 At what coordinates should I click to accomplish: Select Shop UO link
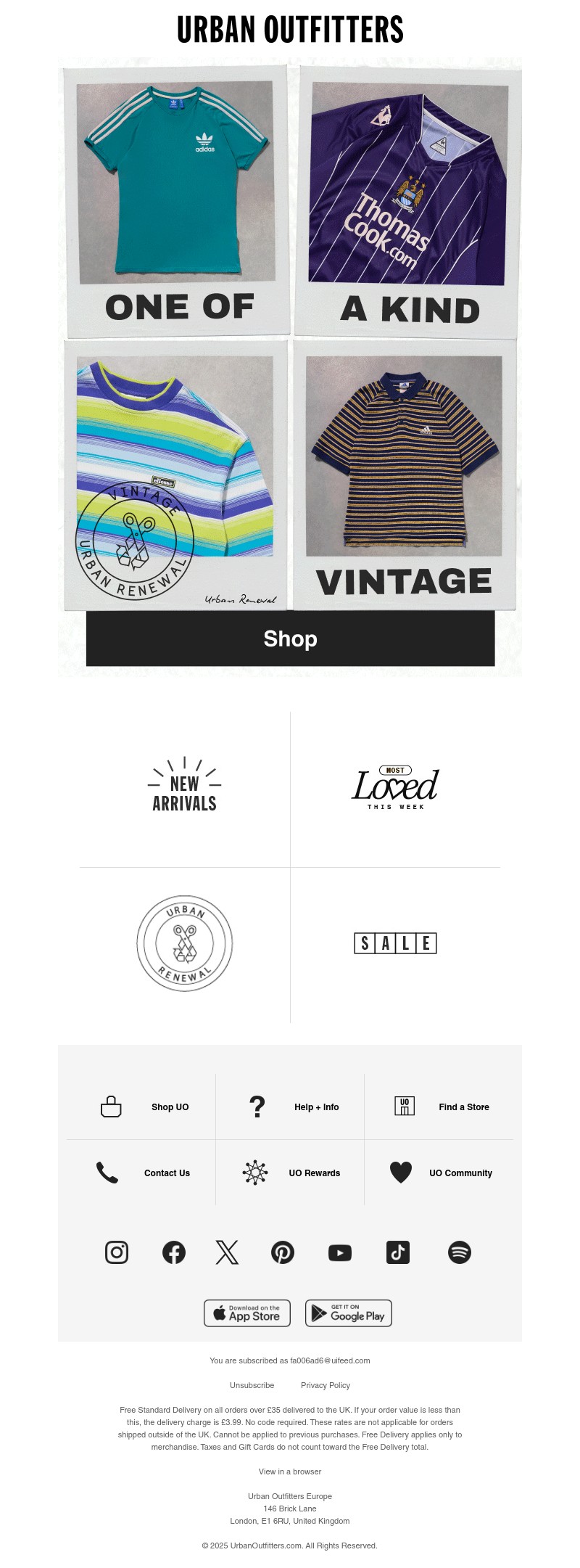pyautogui.click(x=170, y=1107)
